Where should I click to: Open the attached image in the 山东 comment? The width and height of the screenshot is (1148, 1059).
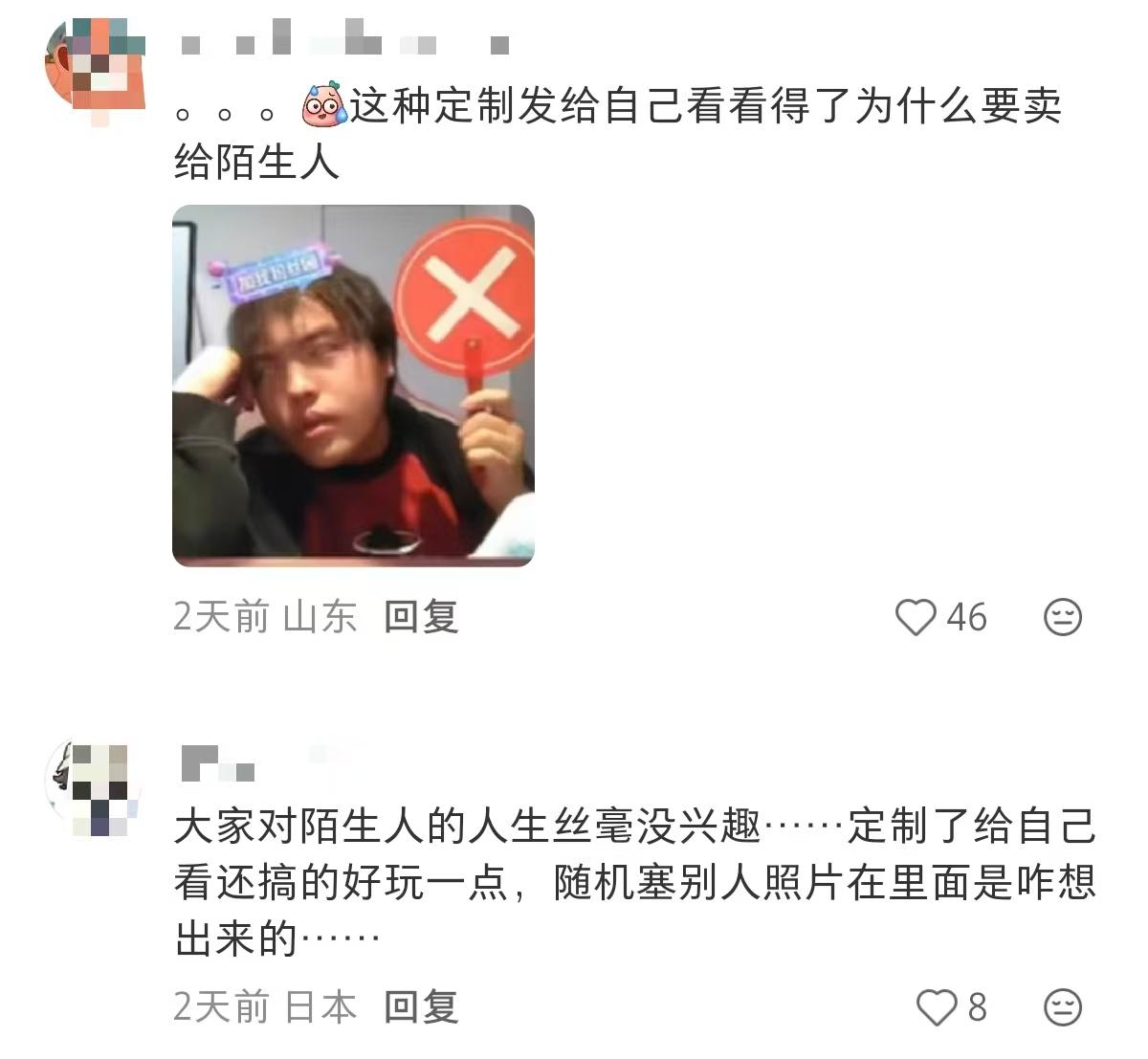tap(353, 386)
